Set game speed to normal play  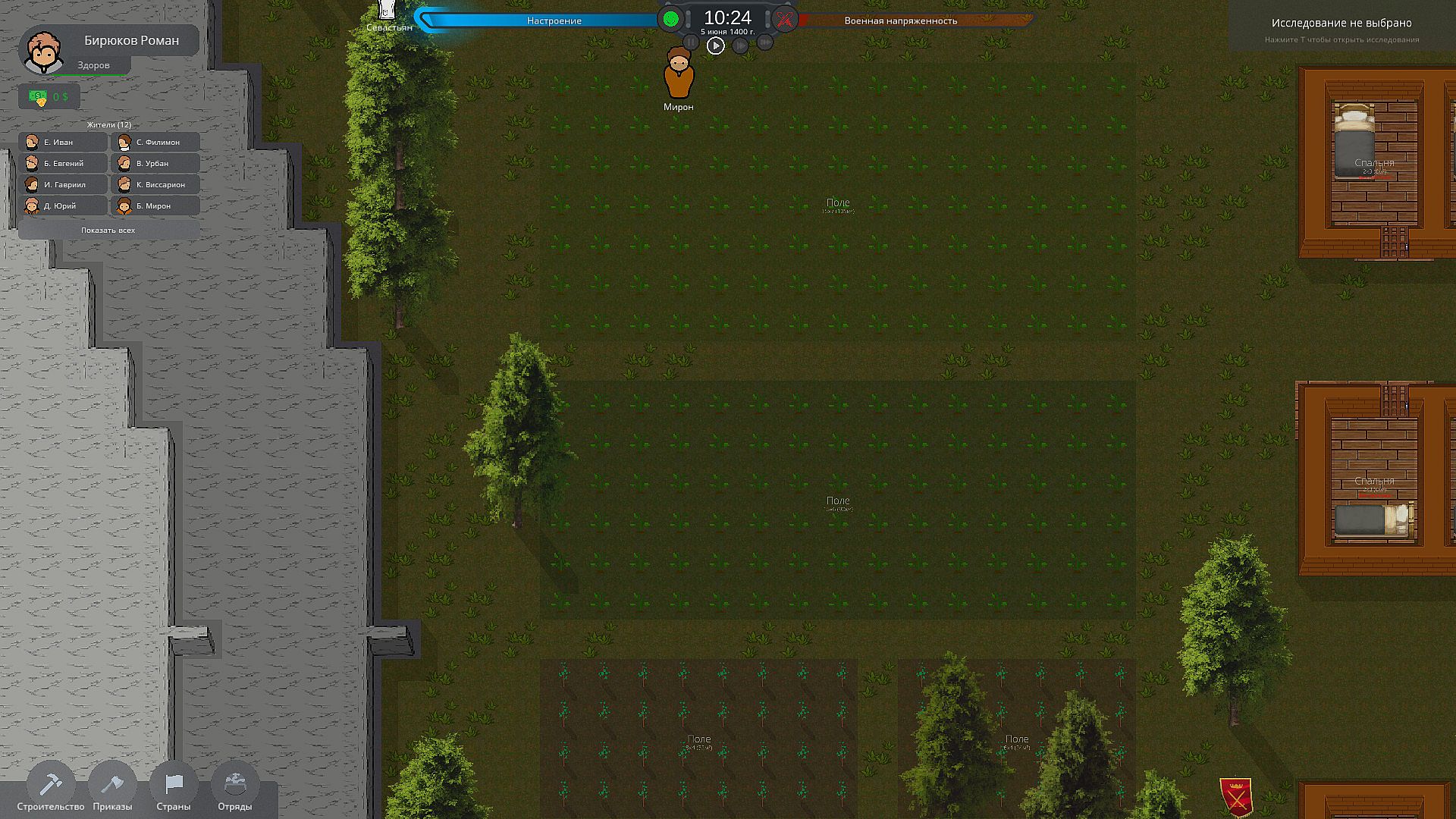click(x=715, y=45)
